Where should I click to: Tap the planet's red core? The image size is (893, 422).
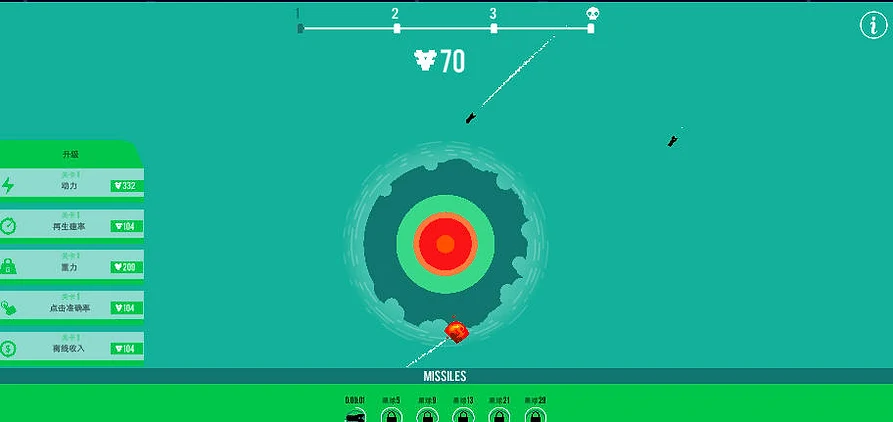[446, 244]
